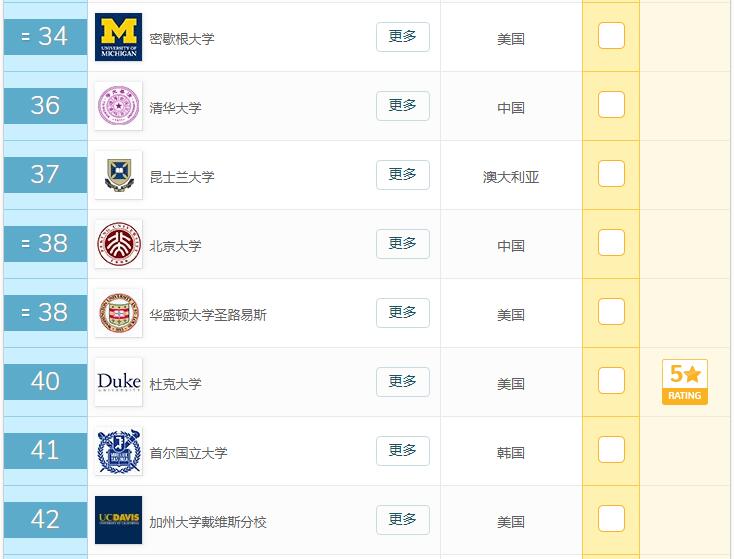Viewport: 734px width, 559px height.
Task: Expand 更多 for 首尔国立大学
Action: pyautogui.click(x=402, y=450)
